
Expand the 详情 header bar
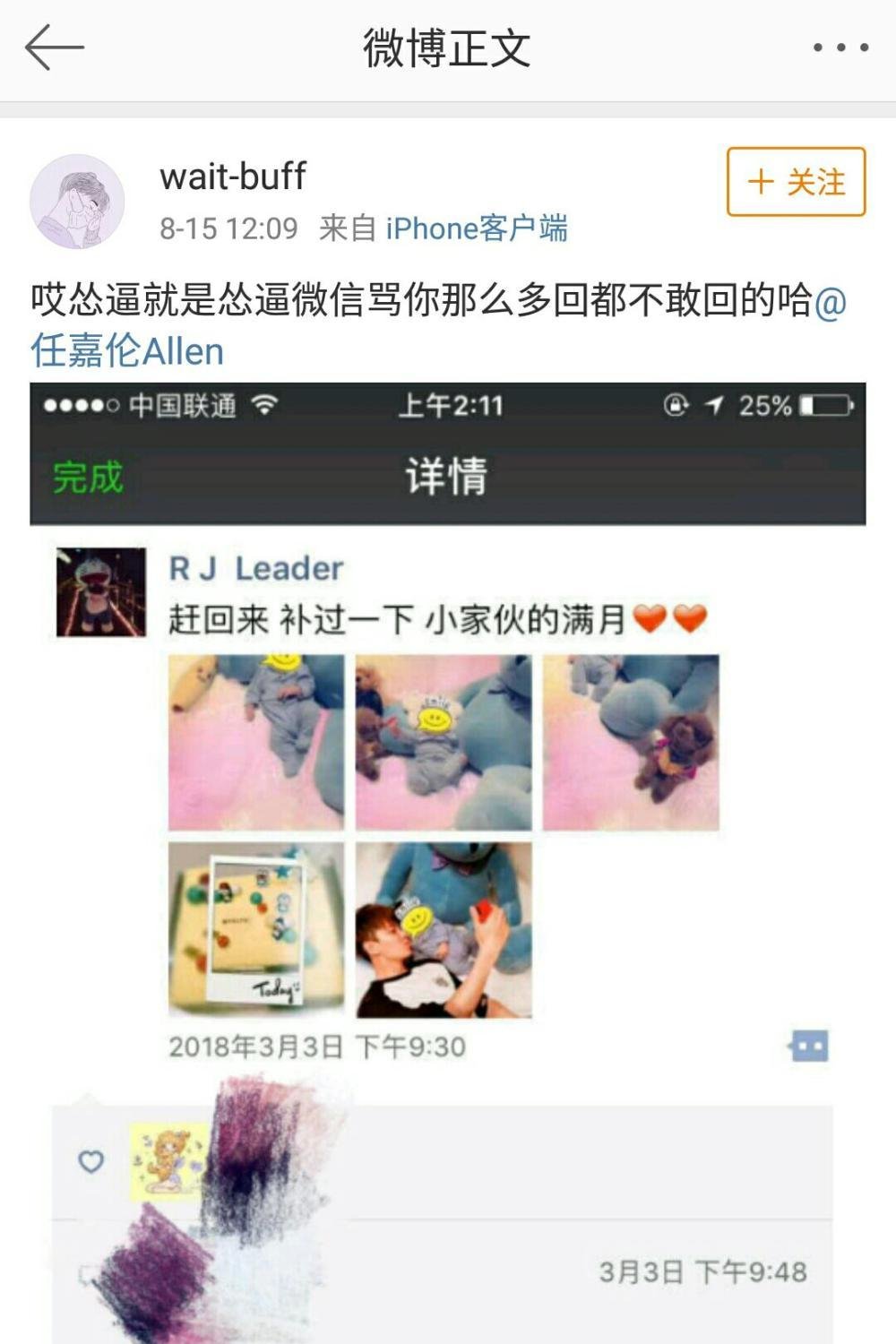coord(448,478)
